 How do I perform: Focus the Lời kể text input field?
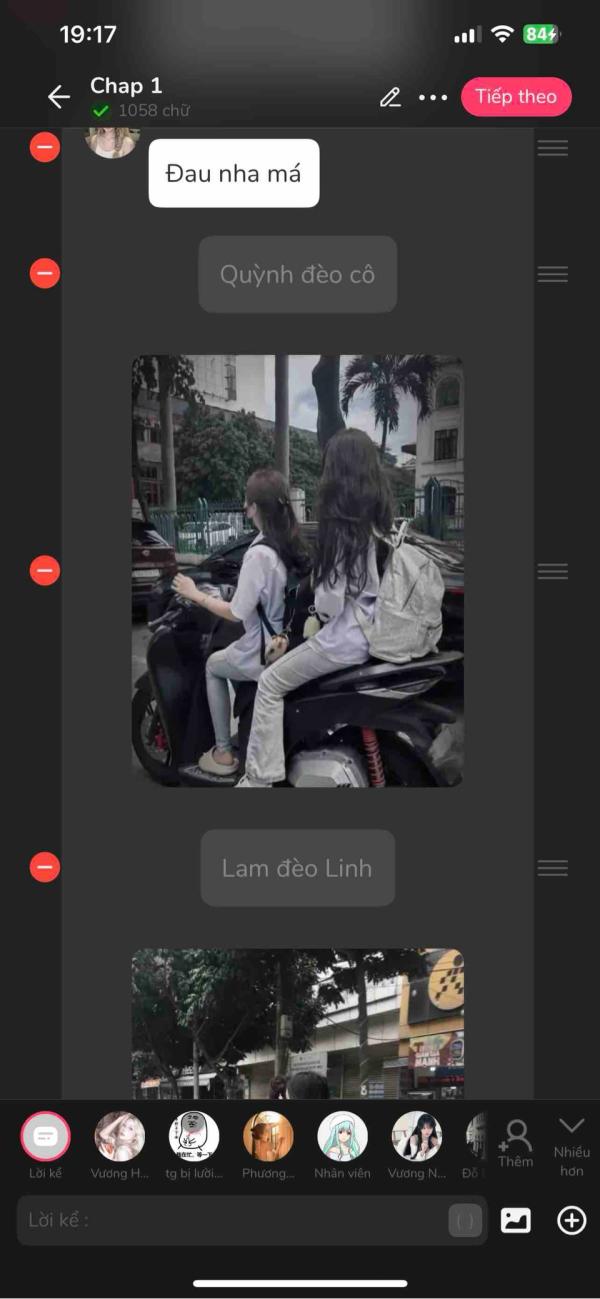230,1220
